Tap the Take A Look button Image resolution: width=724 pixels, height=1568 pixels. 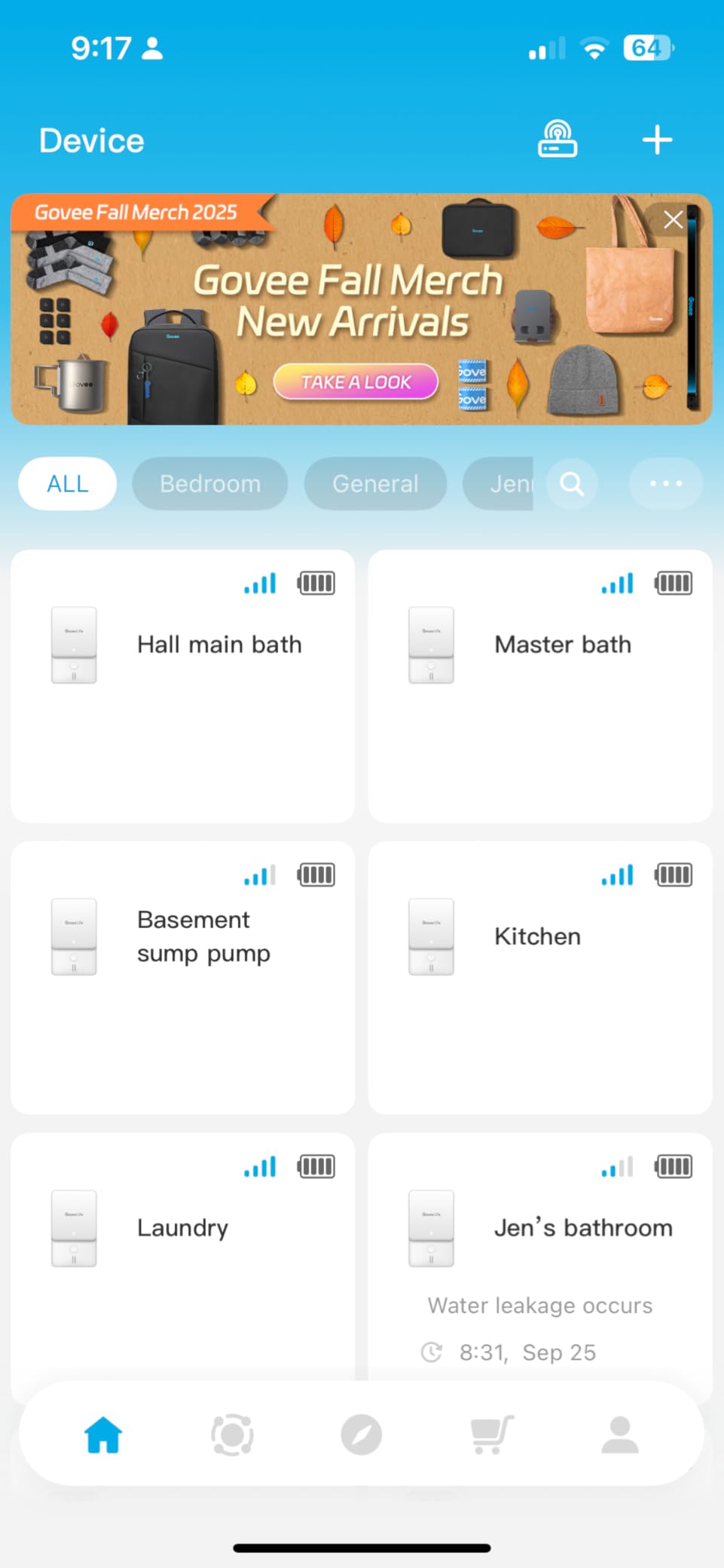click(356, 382)
